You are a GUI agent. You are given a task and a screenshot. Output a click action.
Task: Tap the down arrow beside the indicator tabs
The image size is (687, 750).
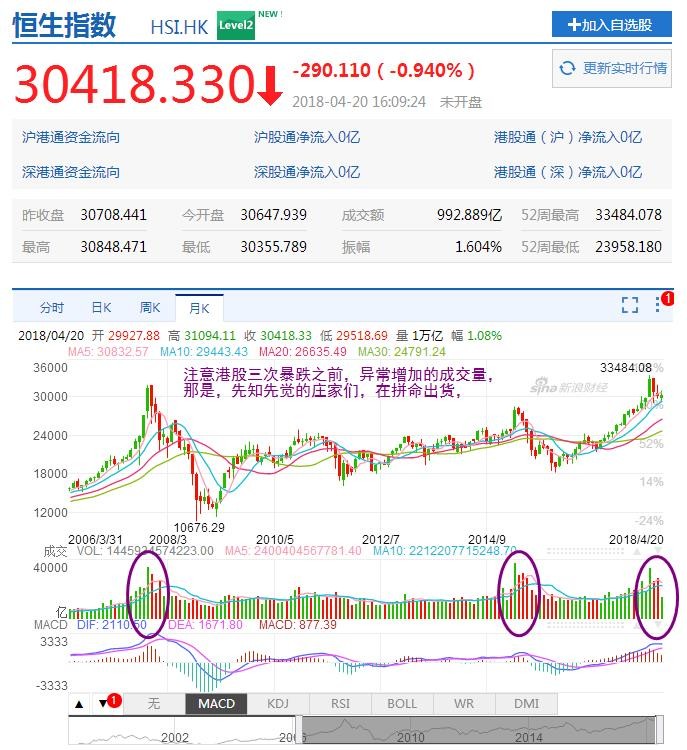click(x=102, y=704)
